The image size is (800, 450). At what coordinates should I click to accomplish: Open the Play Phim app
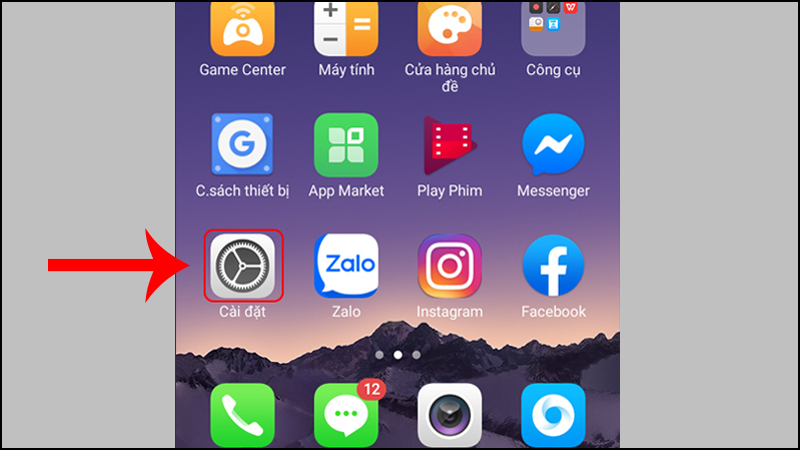(450, 146)
